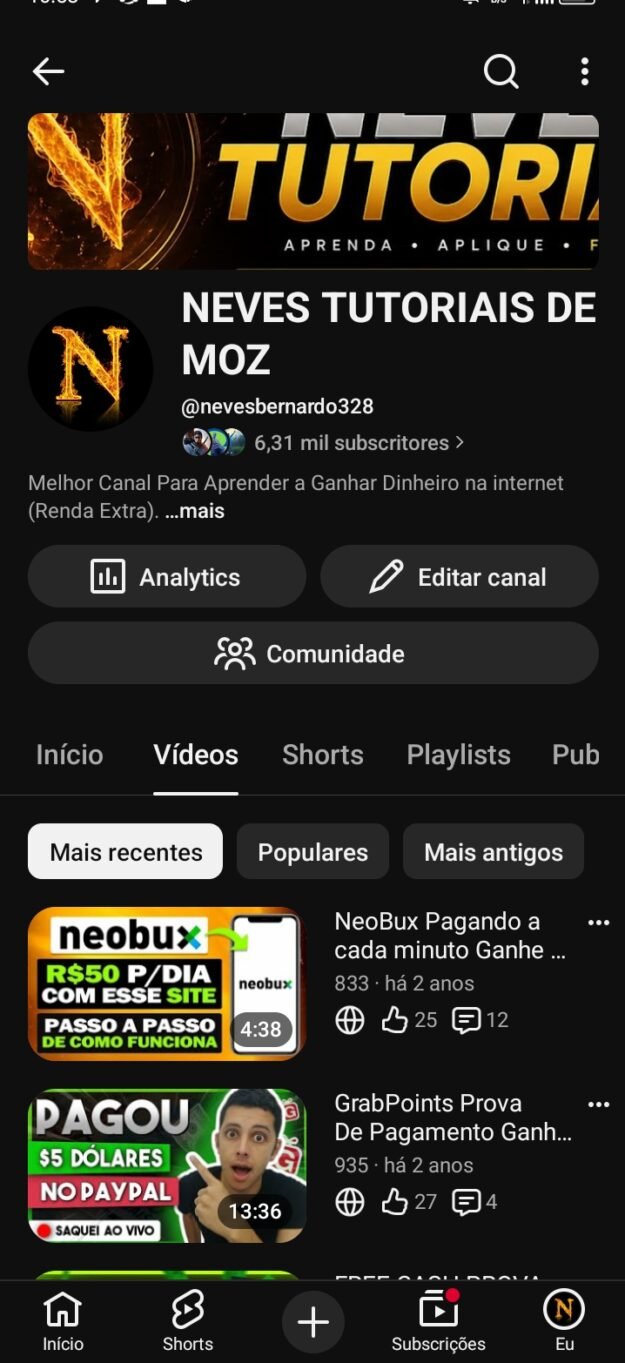Viewport: 625px width, 1363px height.
Task: Select the Mais antigos filter chip
Action: pos(493,852)
